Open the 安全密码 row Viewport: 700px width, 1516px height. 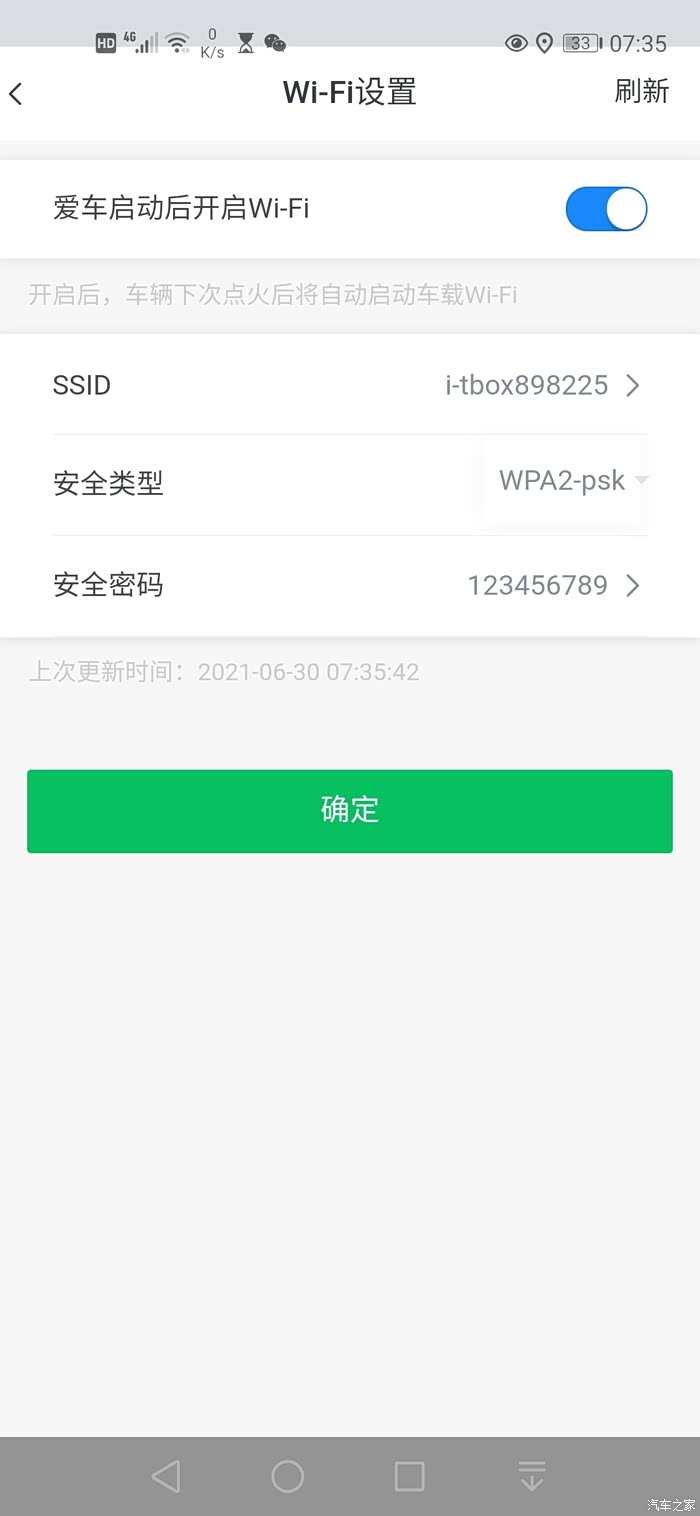(350, 585)
